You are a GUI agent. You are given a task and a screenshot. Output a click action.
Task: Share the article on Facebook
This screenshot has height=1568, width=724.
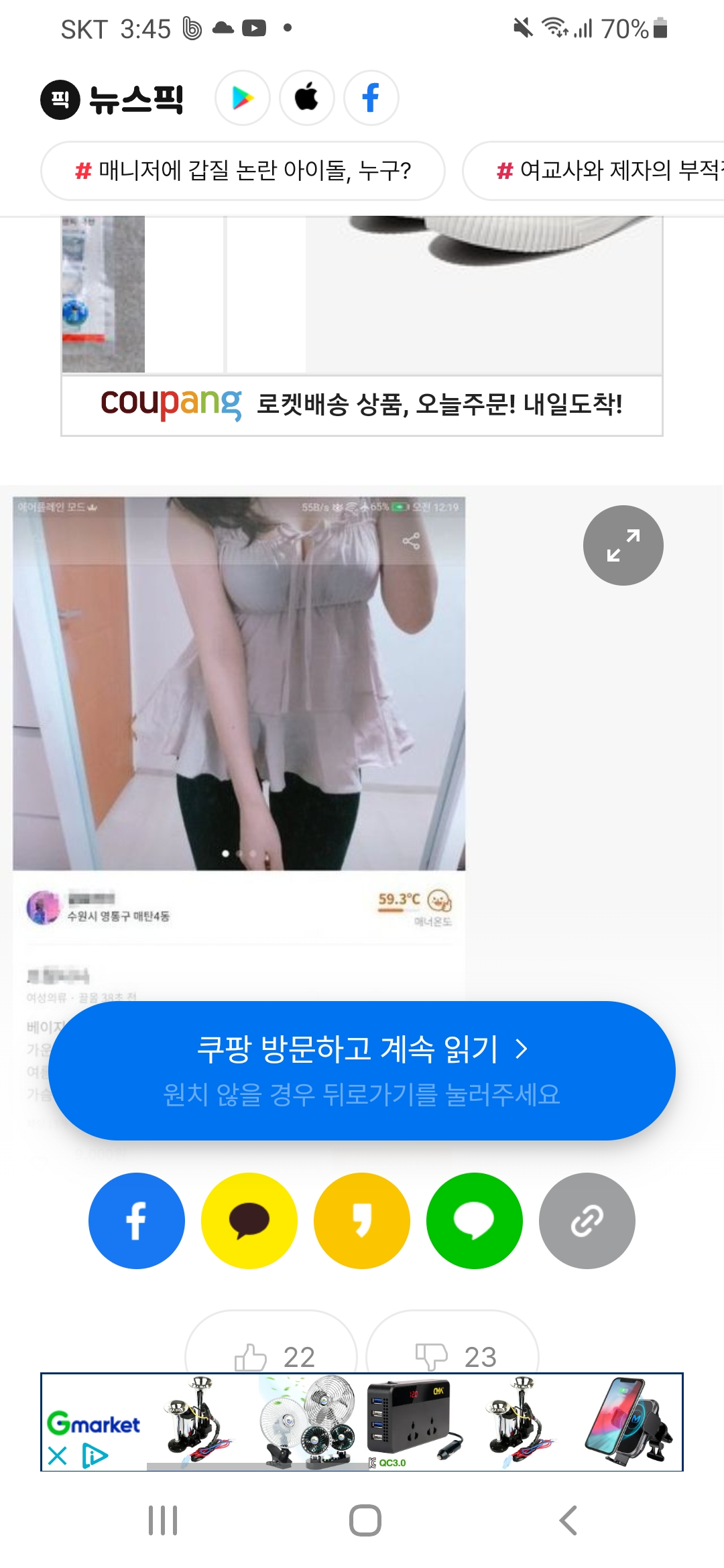click(x=137, y=1220)
